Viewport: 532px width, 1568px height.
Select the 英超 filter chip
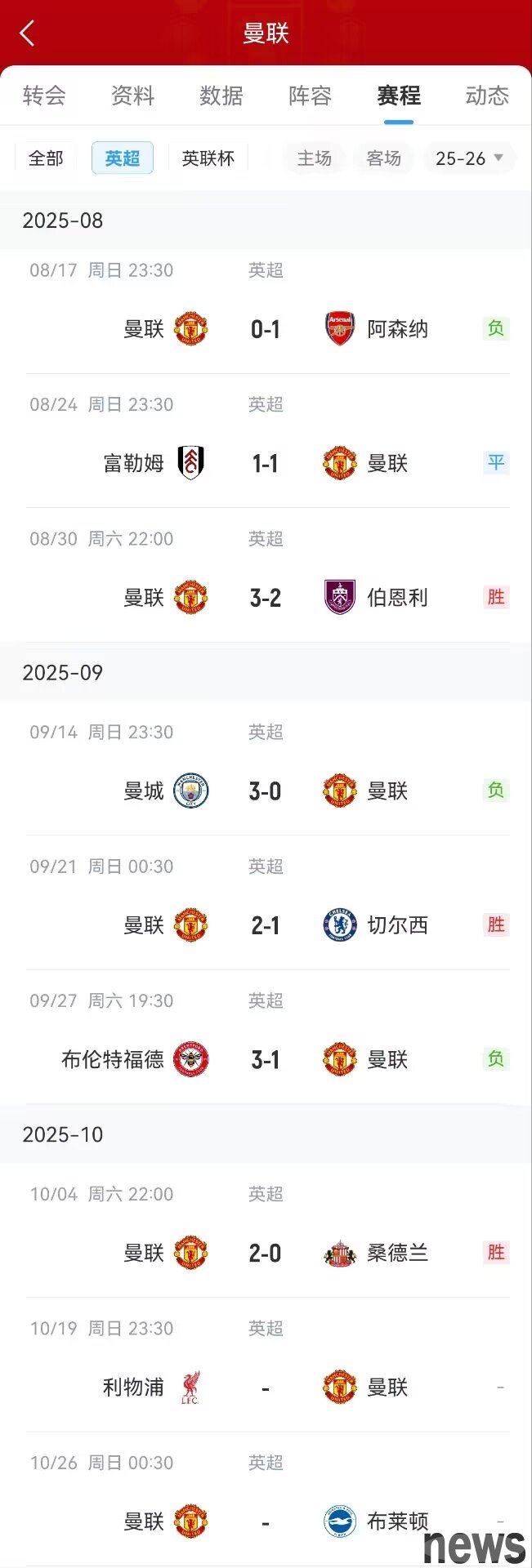pos(123,158)
